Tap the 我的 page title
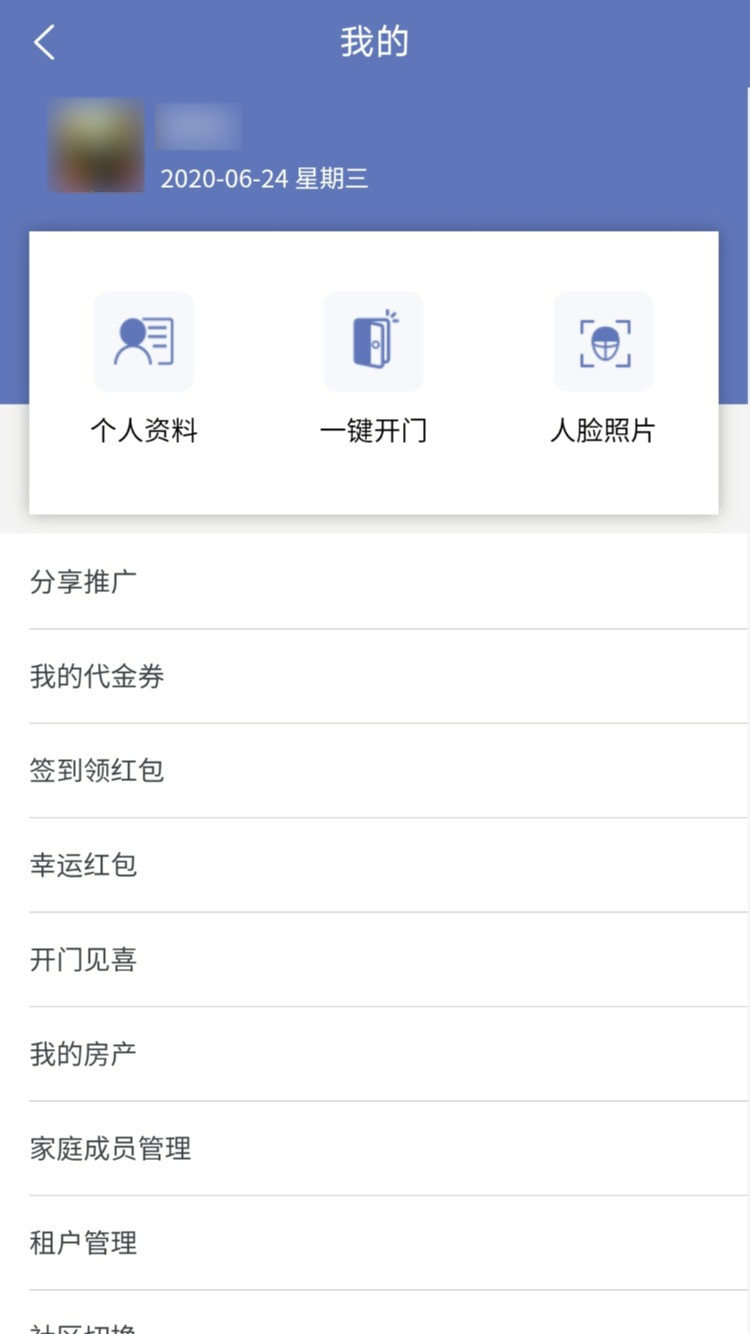Screen dimensions: 750x1334 374,42
